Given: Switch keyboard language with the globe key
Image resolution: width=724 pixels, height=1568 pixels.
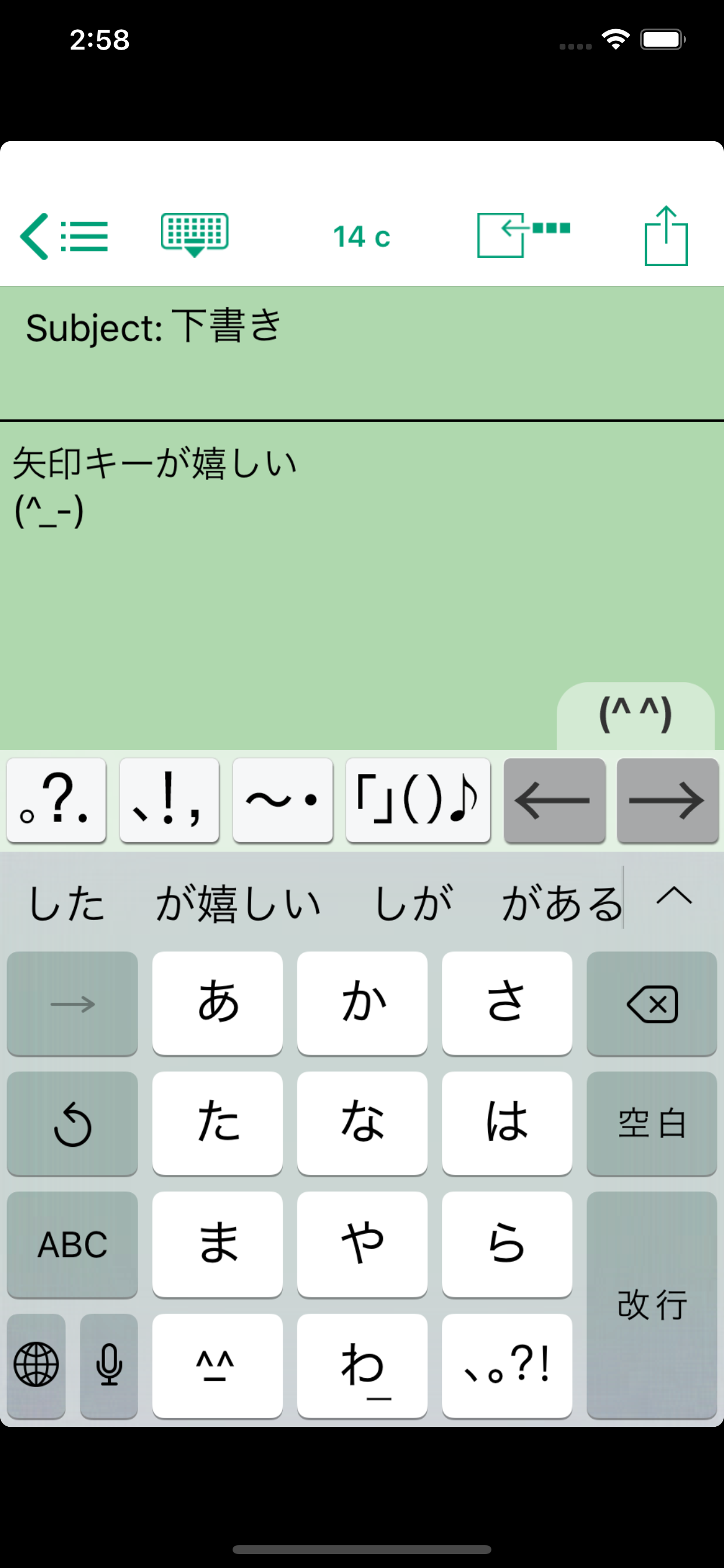Looking at the screenshot, I should coord(37,1366).
